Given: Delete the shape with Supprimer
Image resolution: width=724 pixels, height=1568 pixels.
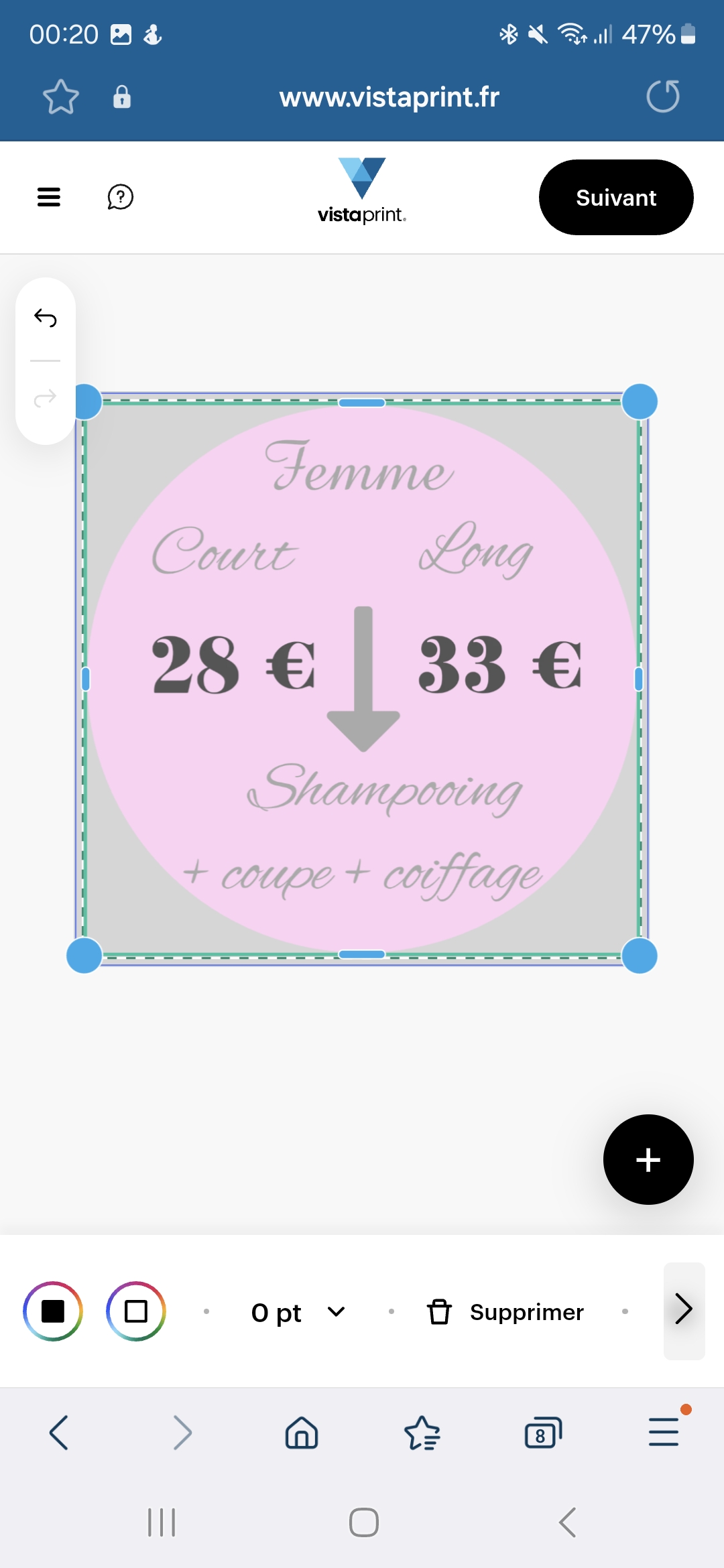Looking at the screenshot, I should pos(505,1312).
